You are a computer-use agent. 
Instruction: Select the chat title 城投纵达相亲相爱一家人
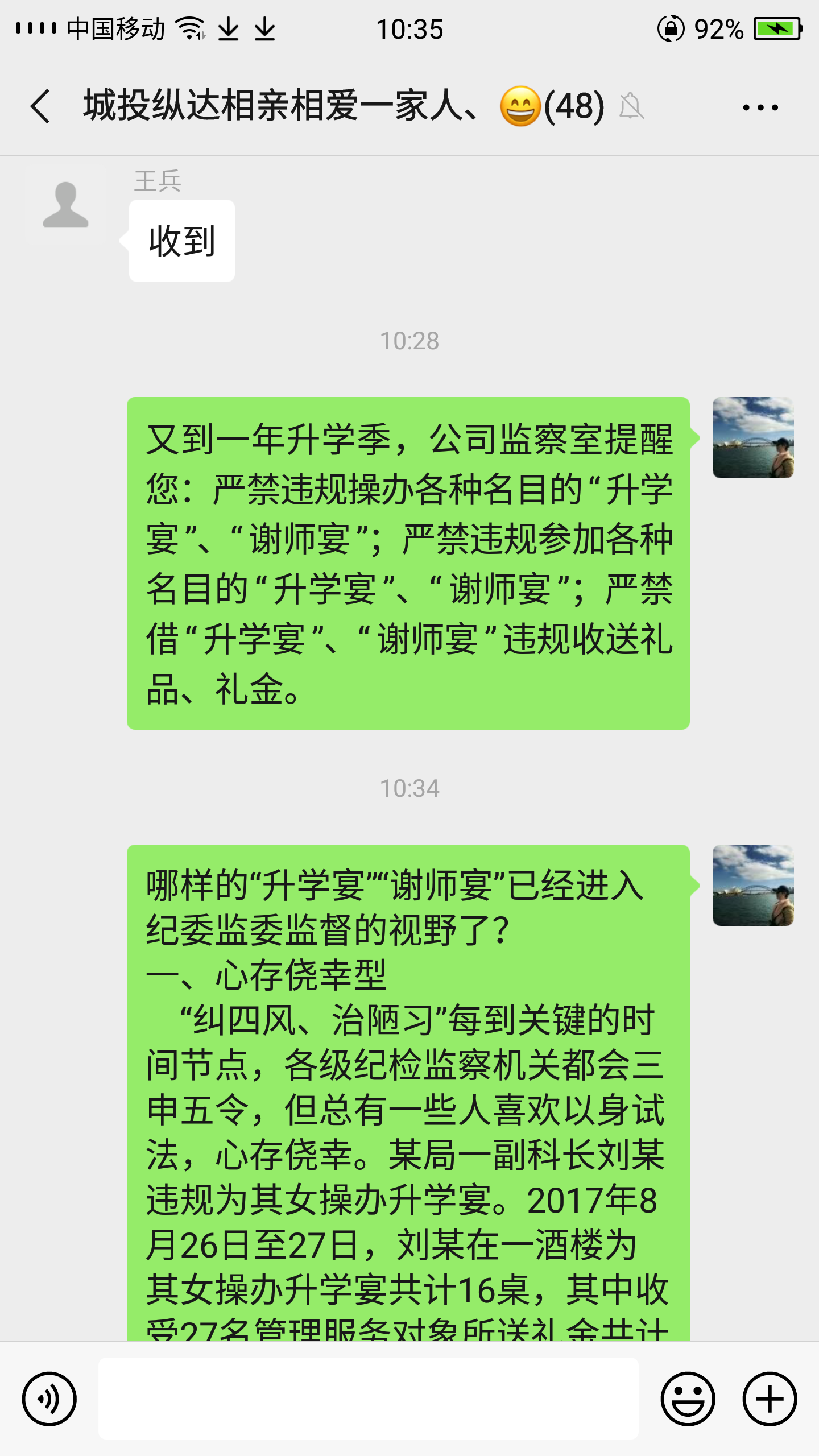pyautogui.click(x=284, y=108)
